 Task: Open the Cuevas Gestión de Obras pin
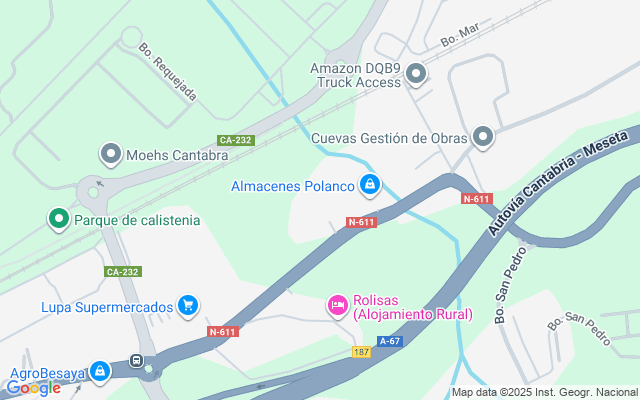[484, 137]
